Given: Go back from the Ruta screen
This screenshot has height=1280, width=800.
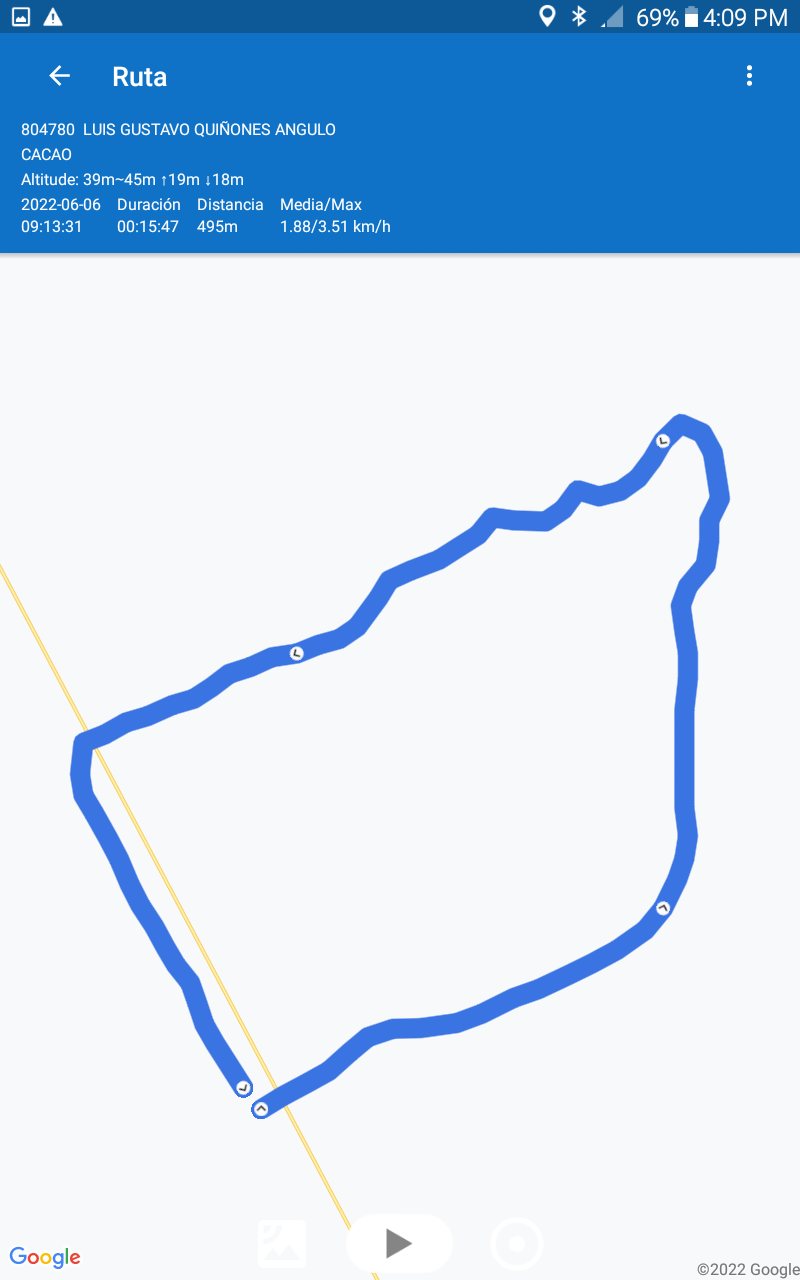Looking at the screenshot, I should coord(60,76).
